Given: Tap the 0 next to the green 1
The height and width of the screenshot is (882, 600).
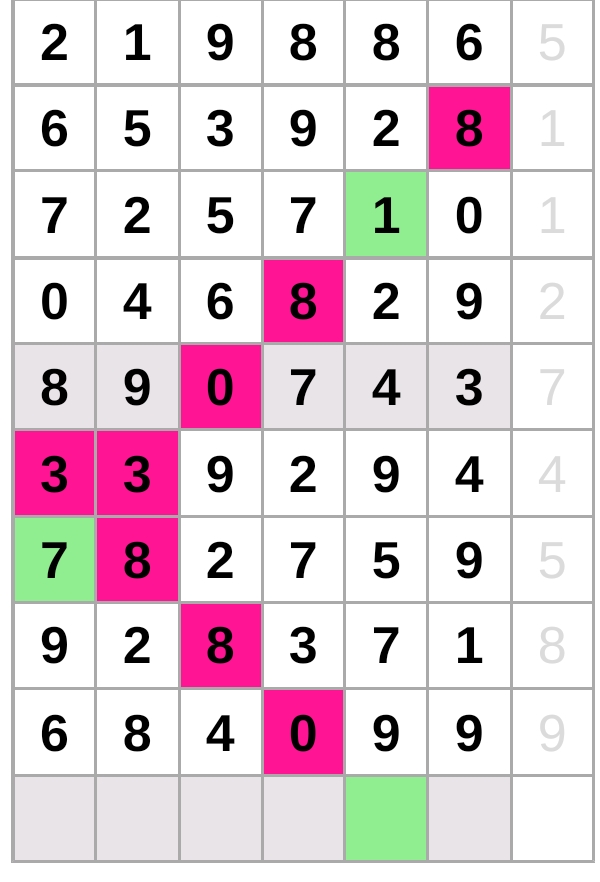Looking at the screenshot, I should (x=469, y=215).
